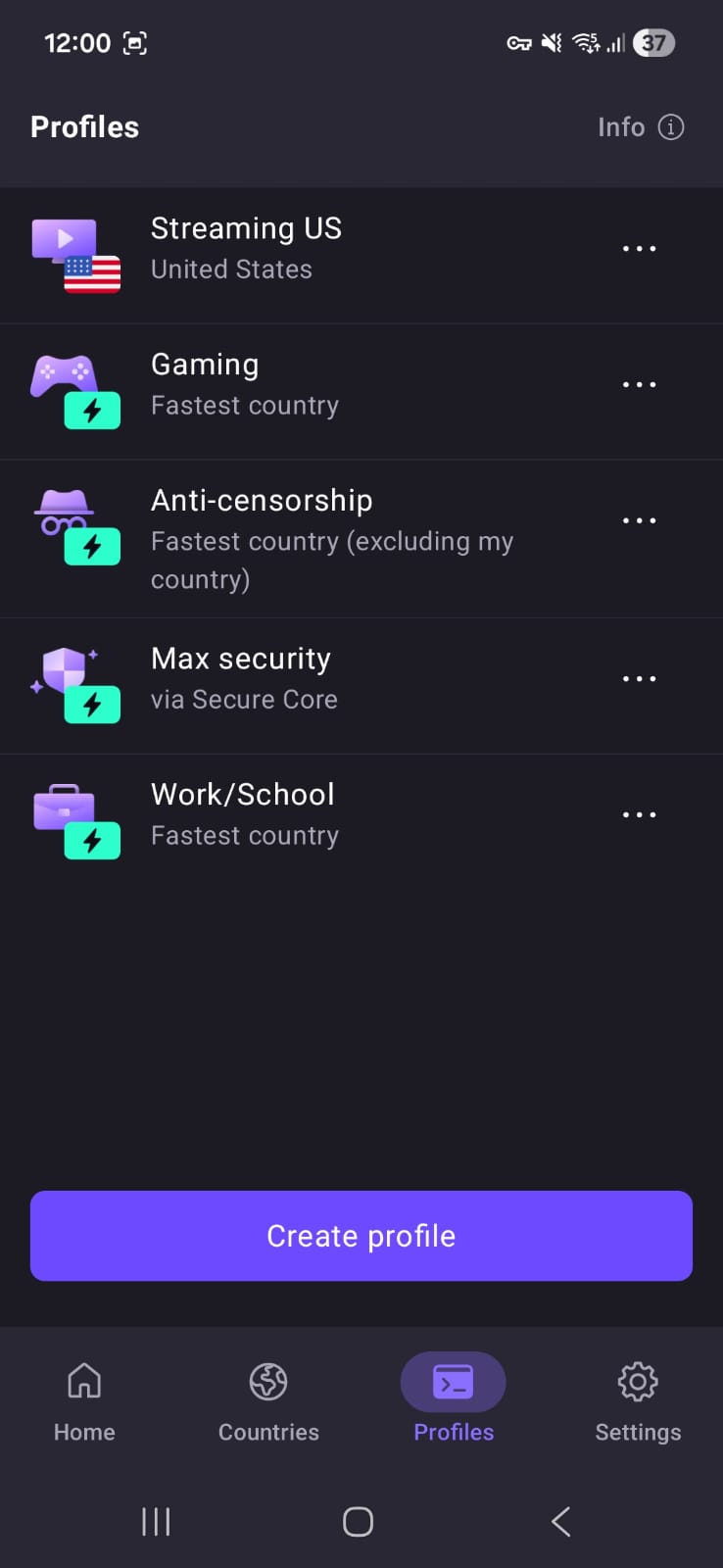Open options menu for Streaming US
This screenshot has width=723, height=1568.
tap(639, 249)
